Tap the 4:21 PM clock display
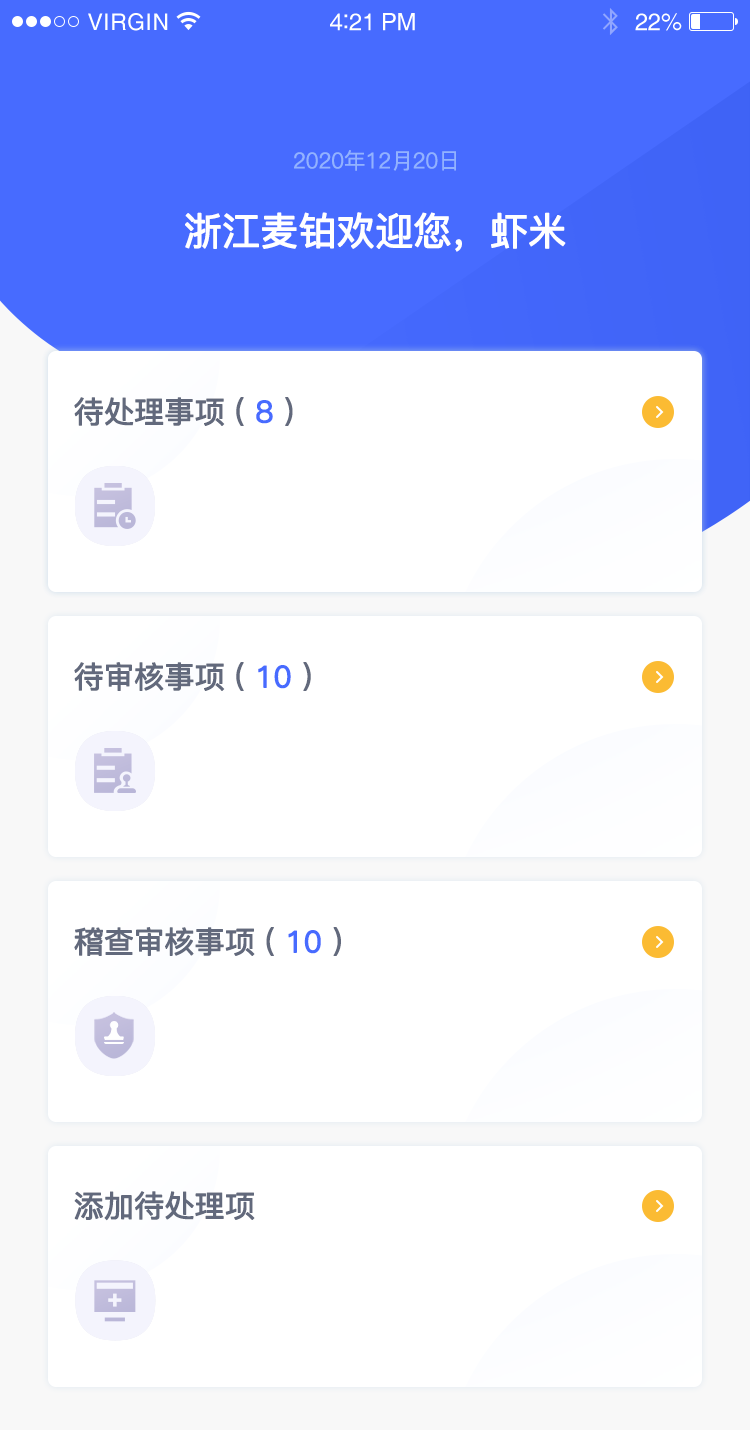Screen dimensions: 750x1430 (374, 21)
